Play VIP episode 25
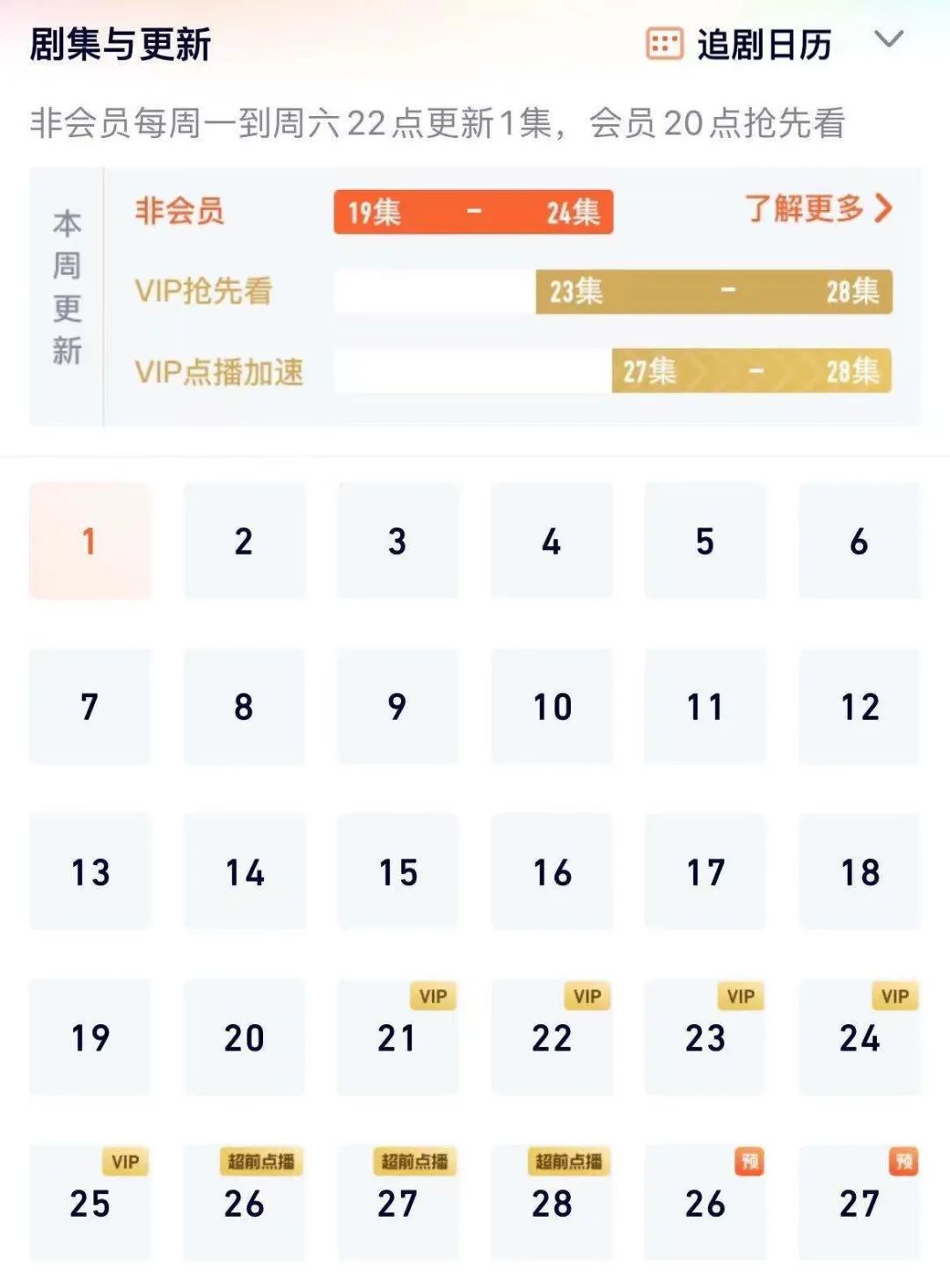The image size is (950, 1288). [90, 1203]
